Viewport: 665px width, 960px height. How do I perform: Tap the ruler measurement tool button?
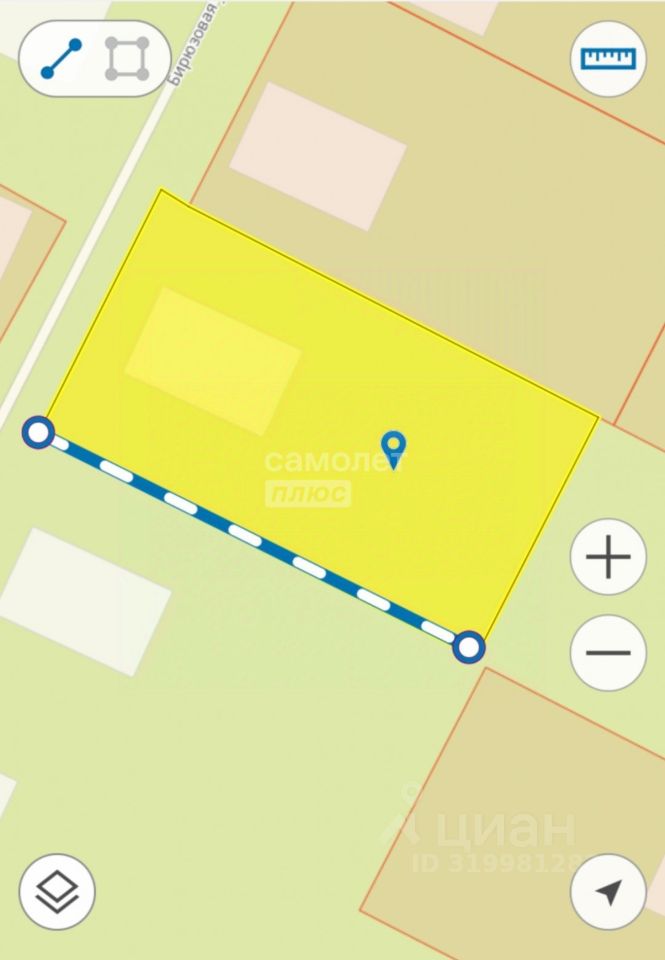608,59
